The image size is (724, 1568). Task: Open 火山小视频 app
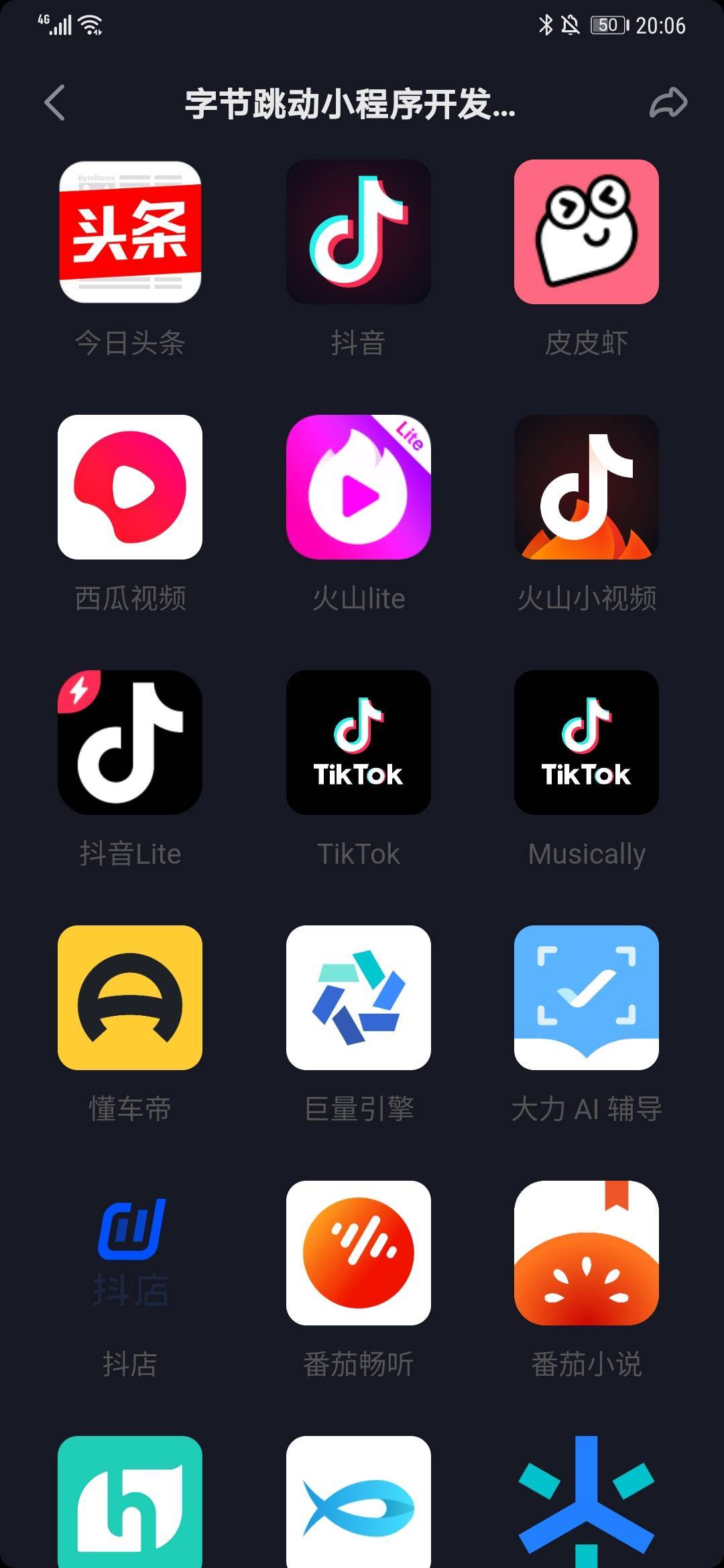[587, 487]
